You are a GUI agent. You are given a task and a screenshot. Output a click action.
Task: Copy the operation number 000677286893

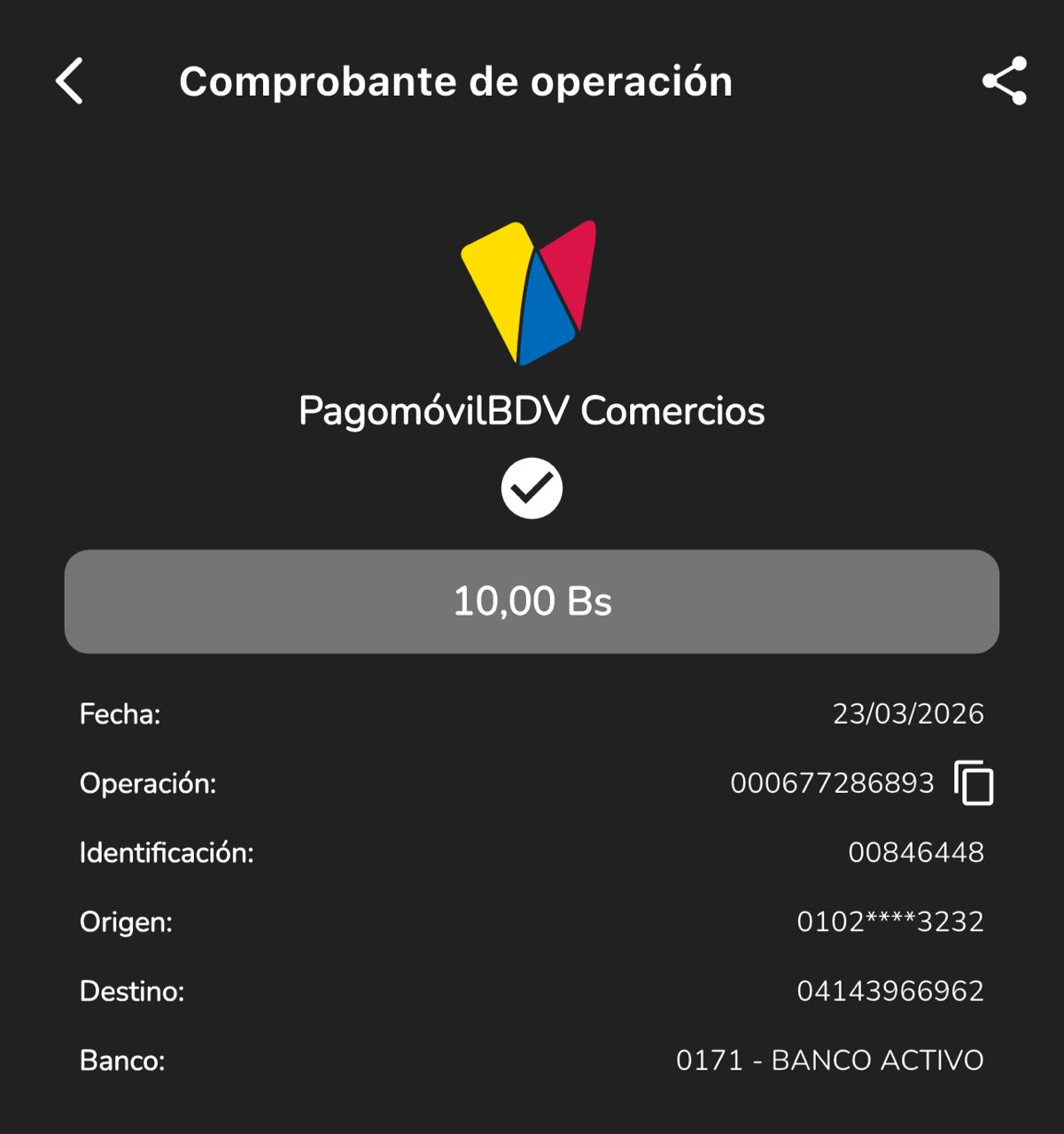coord(974,783)
